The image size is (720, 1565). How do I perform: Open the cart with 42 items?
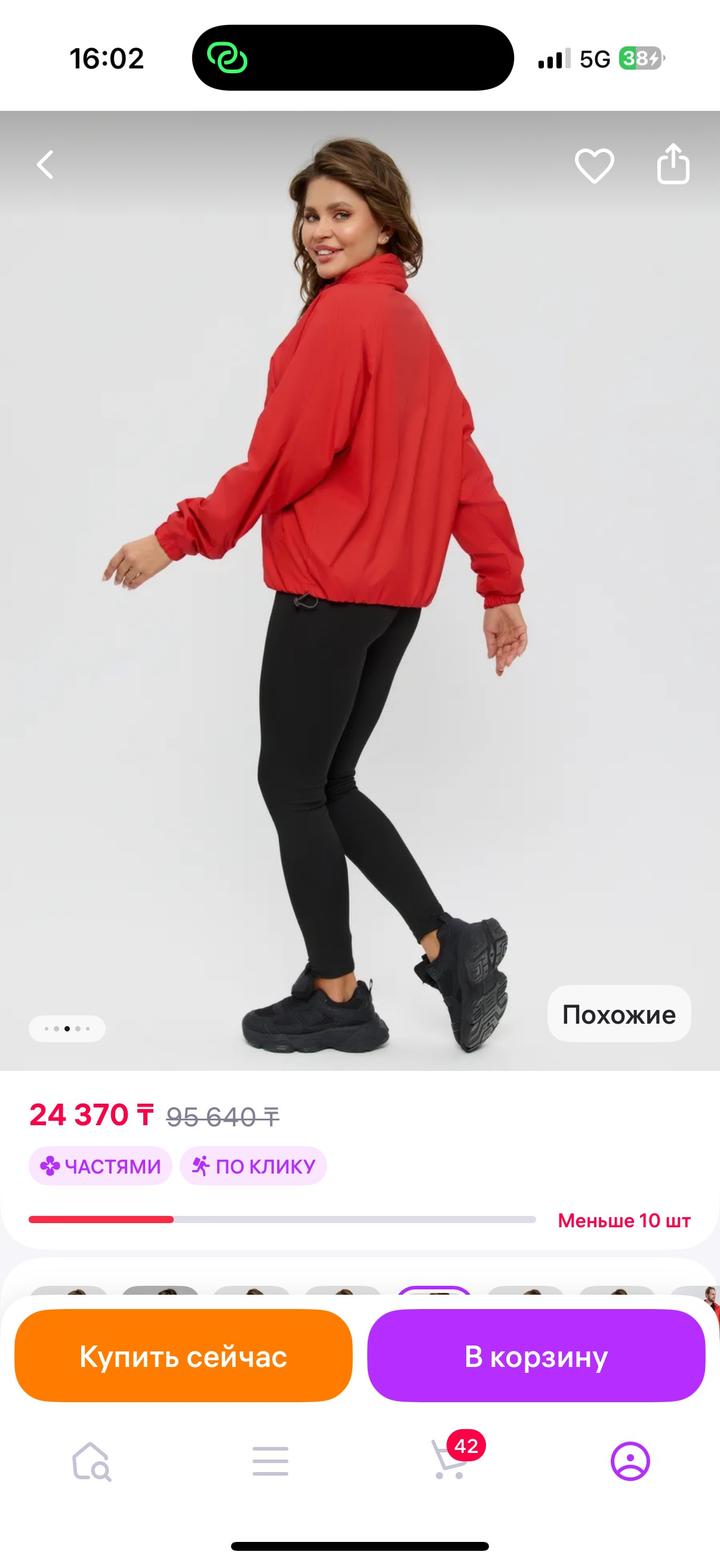pyautogui.click(x=450, y=1460)
